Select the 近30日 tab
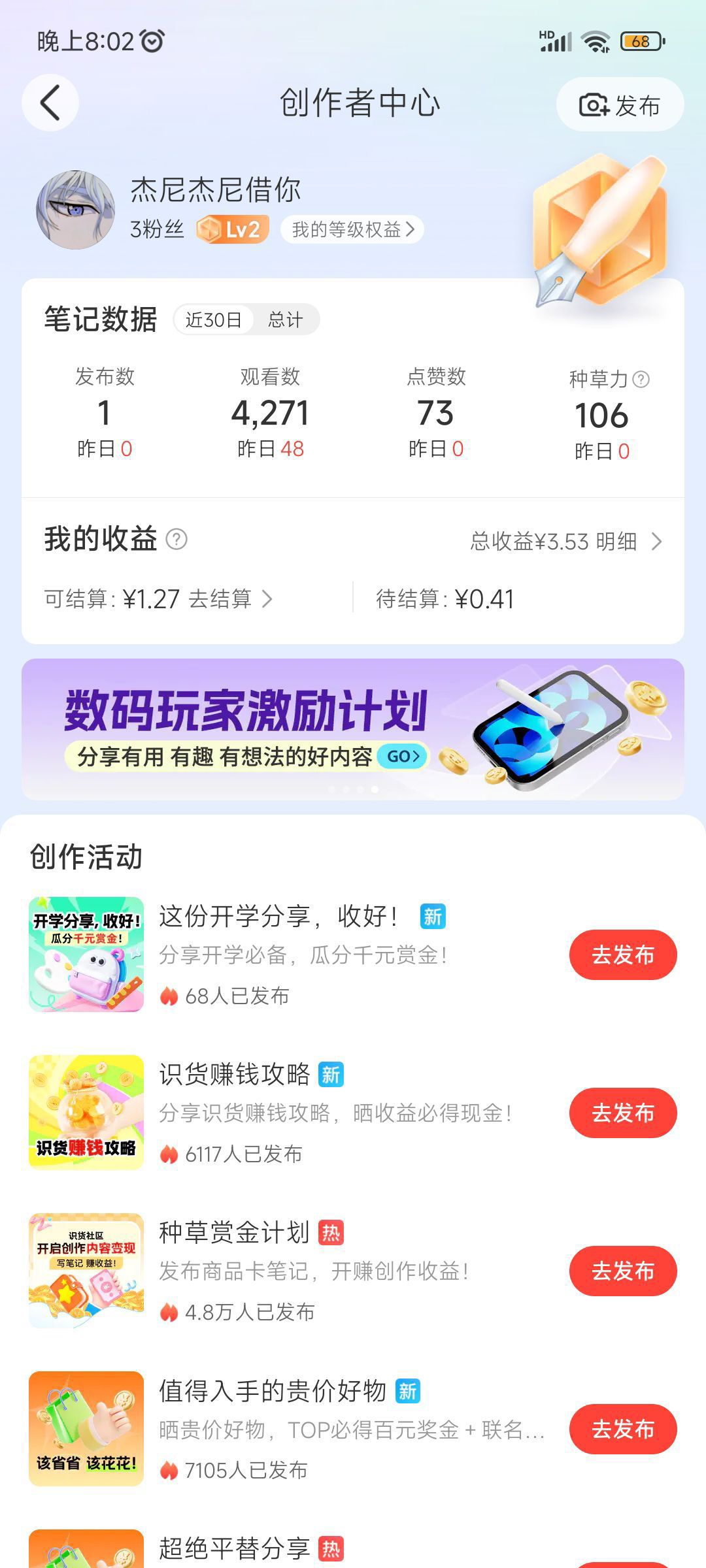Image resolution: width=706 pixels, height=1568 pixels. click(x=214, y=320)
